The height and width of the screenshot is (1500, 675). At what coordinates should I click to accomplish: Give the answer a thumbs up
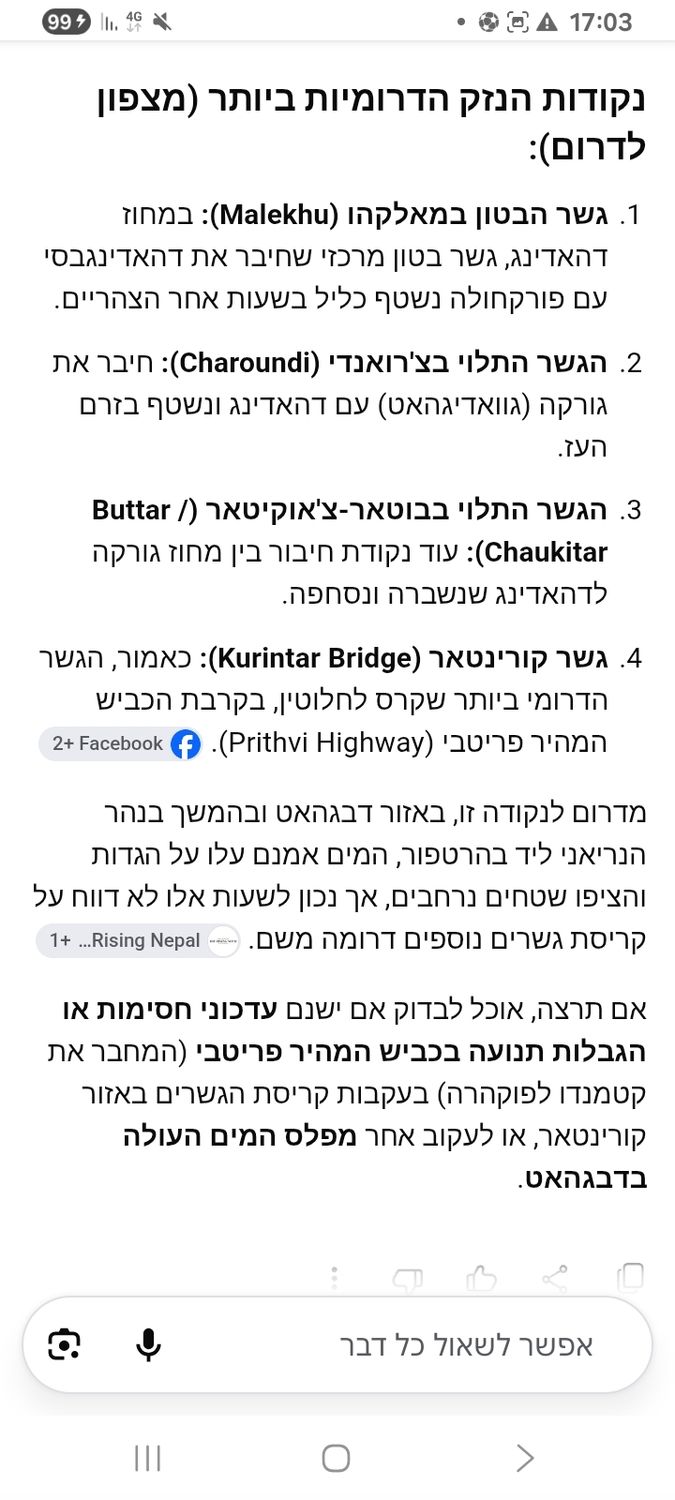pyautogui.click(x=482, y=1277)
